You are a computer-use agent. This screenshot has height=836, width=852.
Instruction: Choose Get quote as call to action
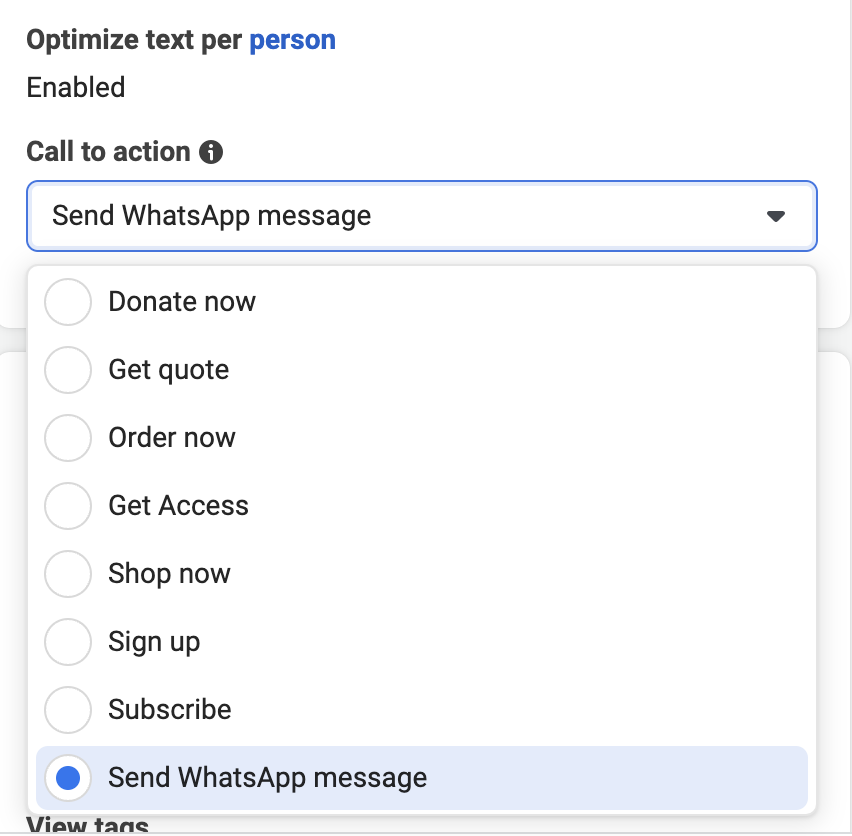pyautogui.click(x=68, y=370)
